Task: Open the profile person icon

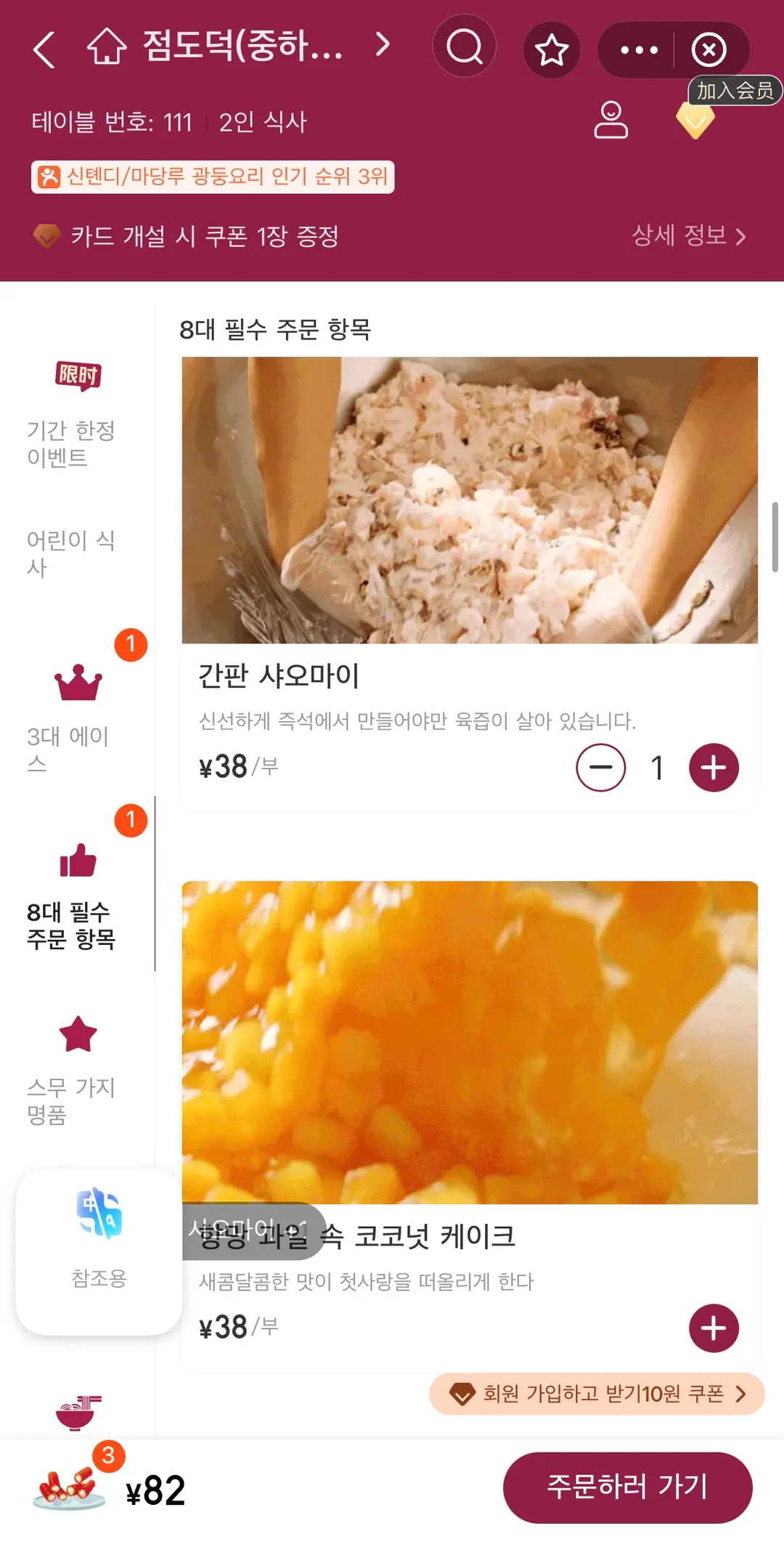Action: point(611,120)
